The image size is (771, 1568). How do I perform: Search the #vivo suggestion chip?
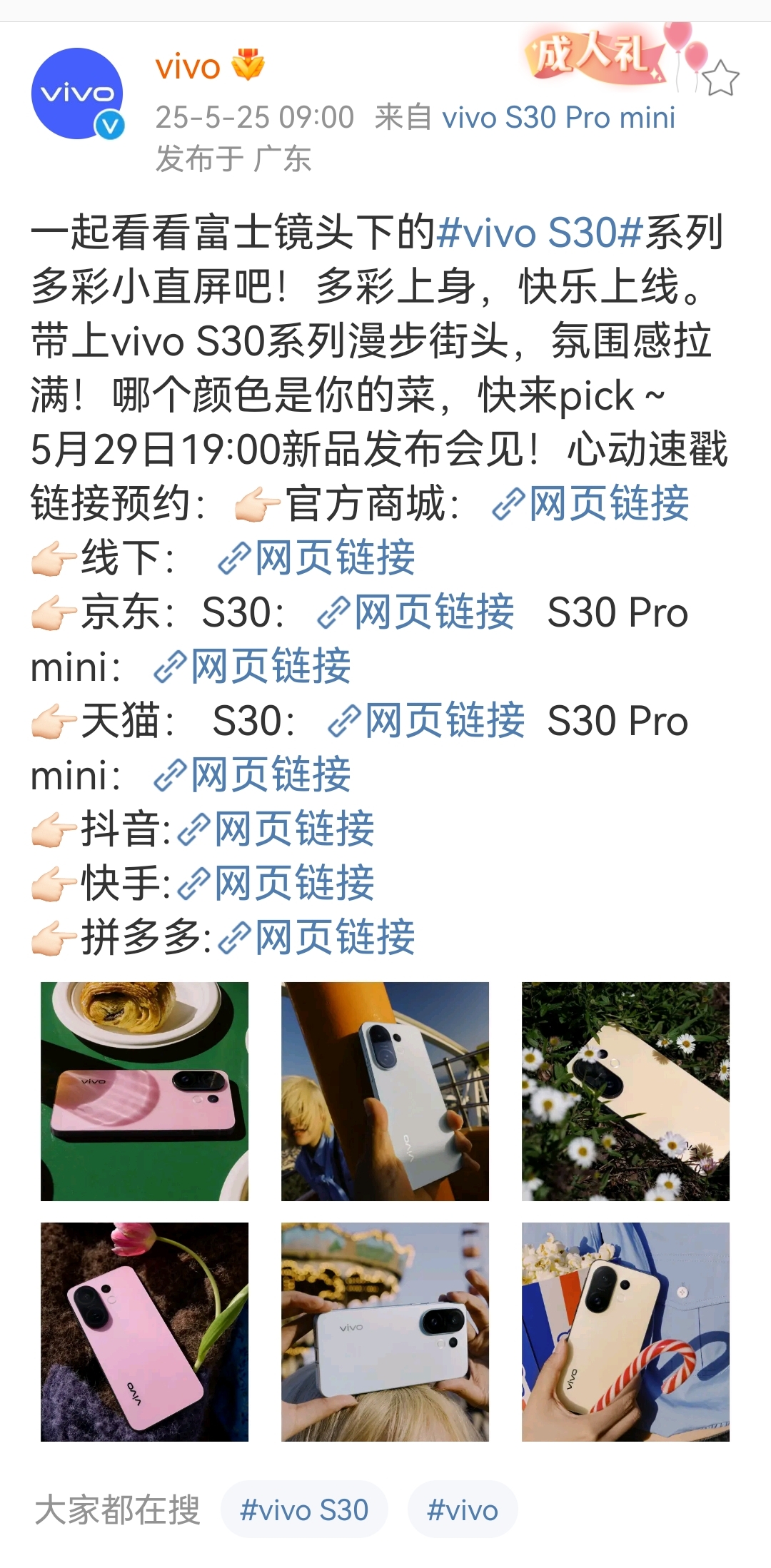(463, 1510)
